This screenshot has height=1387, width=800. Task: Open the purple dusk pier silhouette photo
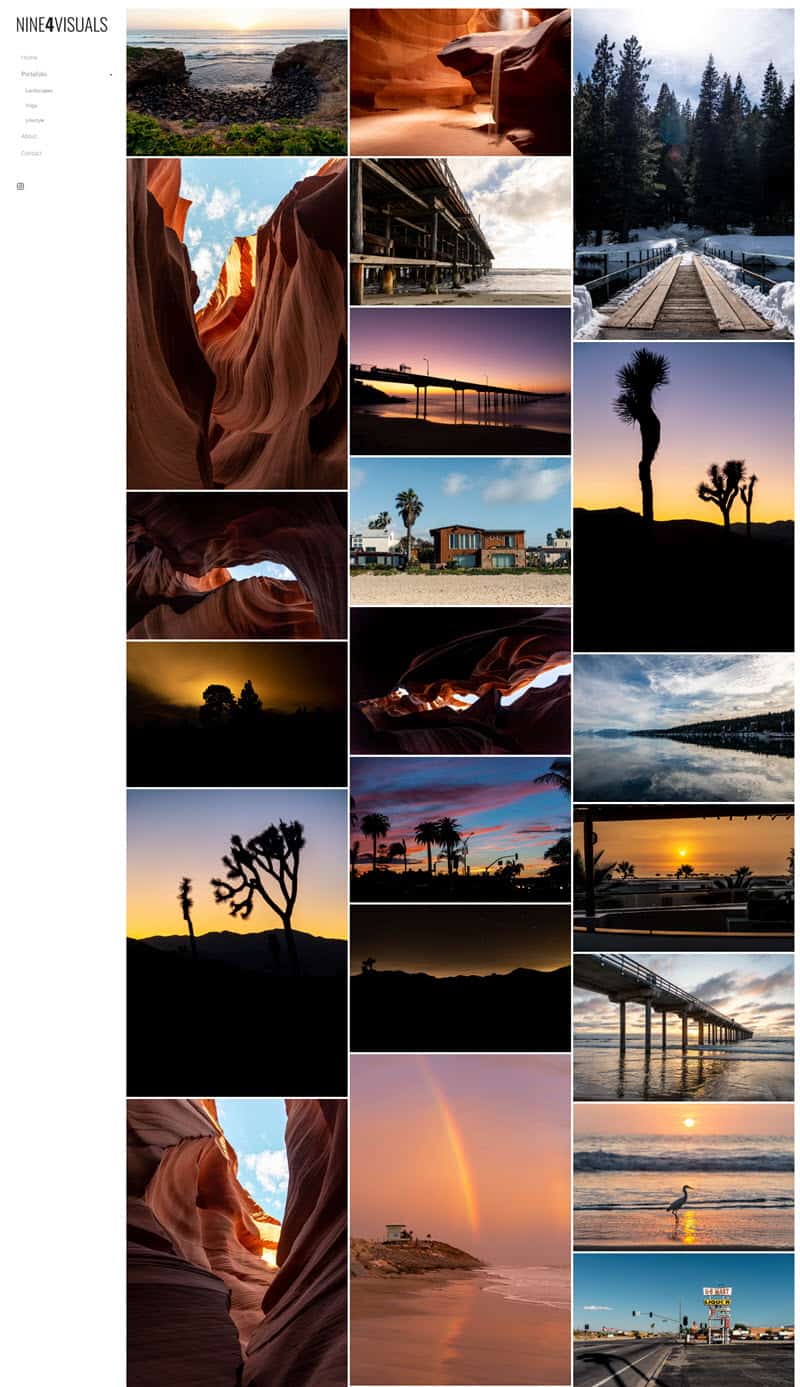coord(460,381)
